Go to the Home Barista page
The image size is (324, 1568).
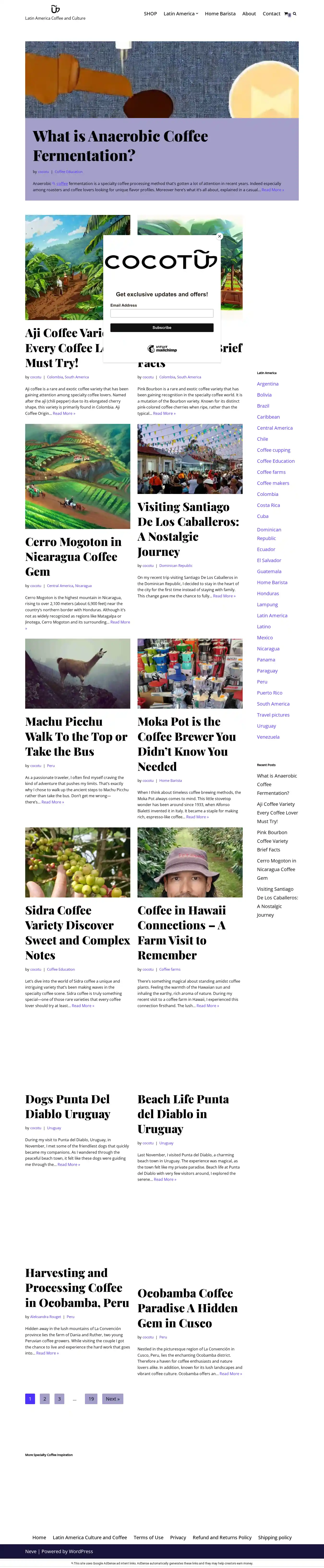[220, 13]
